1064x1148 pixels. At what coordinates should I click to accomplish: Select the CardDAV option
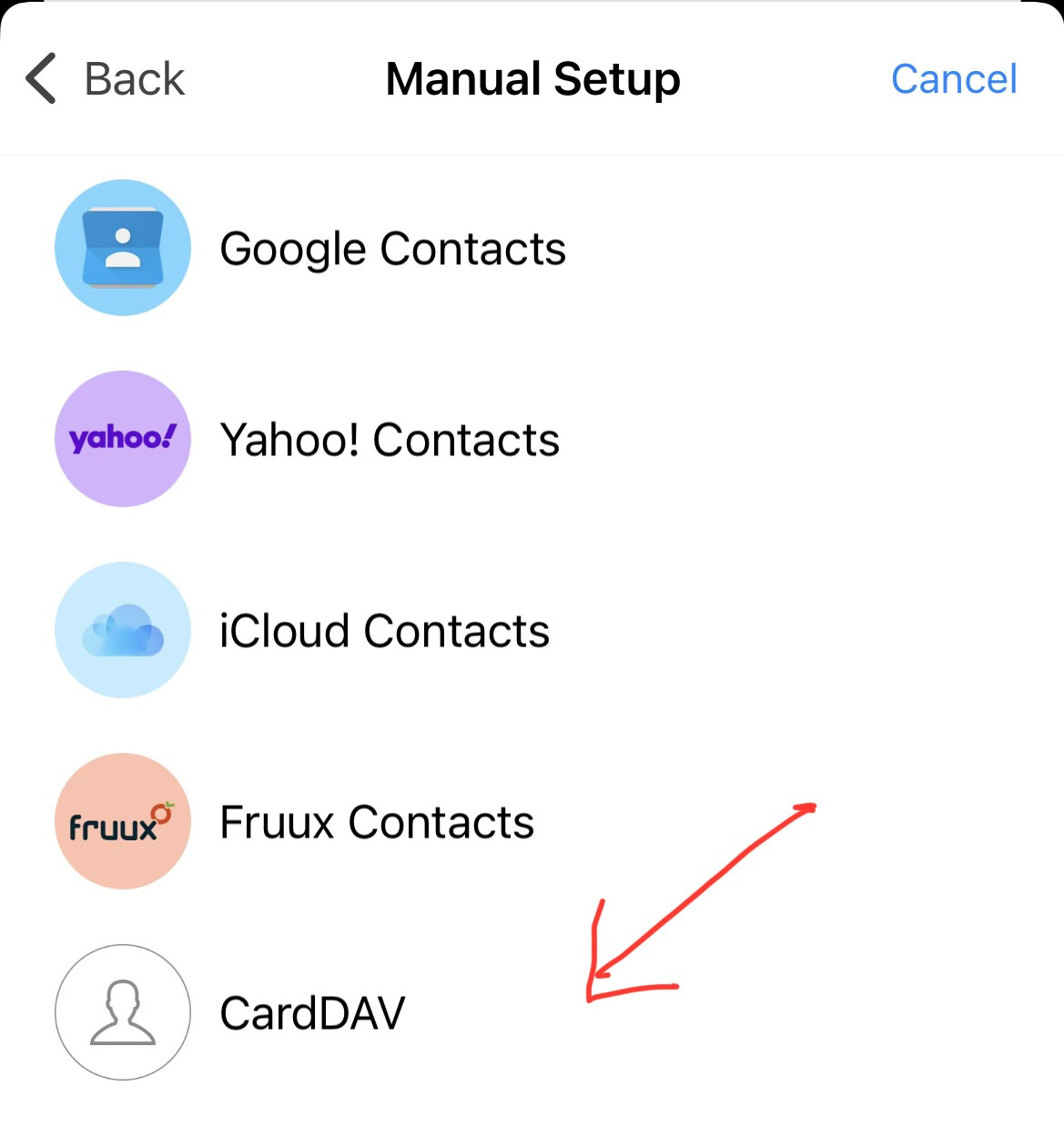click(532, 1012)
